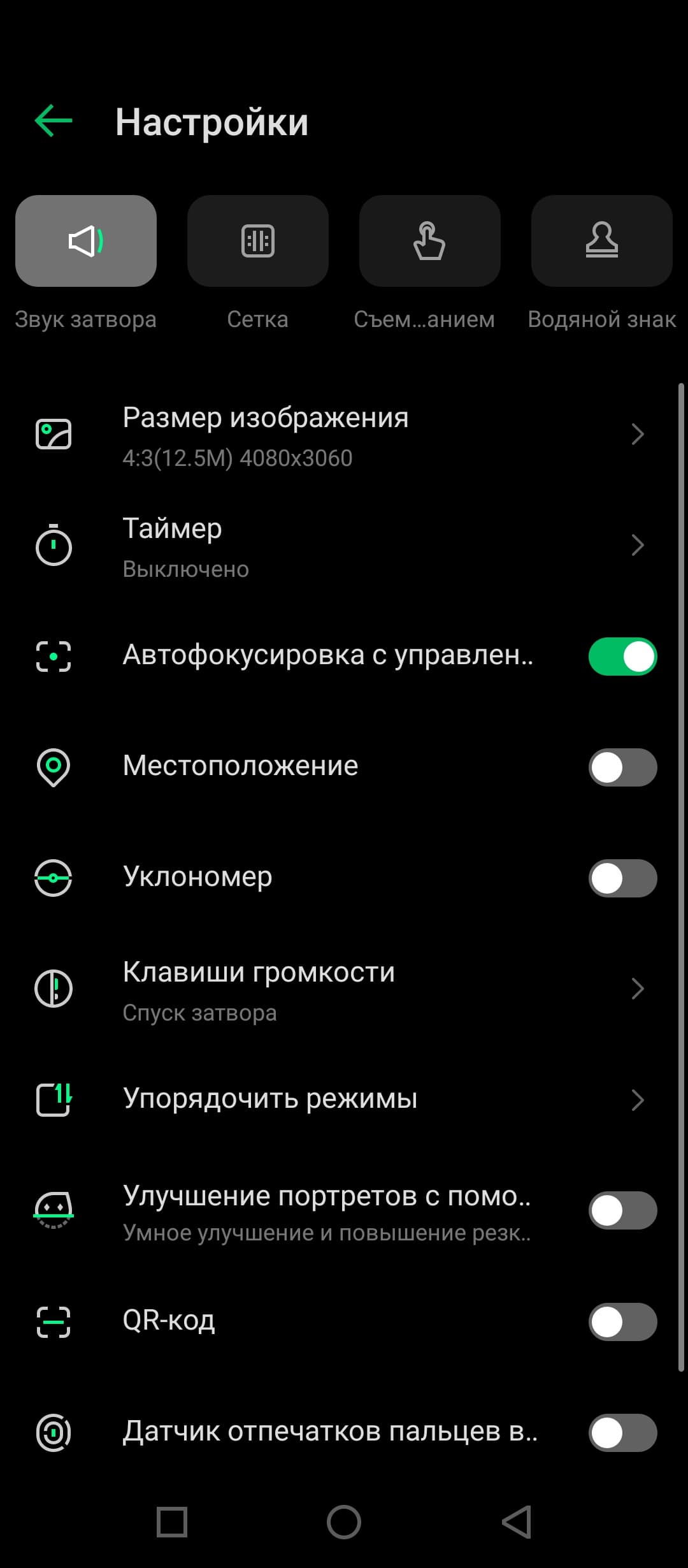Turn on the Уклономер toggle
The width and height of the screenshot is (688, 1568).
(x=622, y=878)
